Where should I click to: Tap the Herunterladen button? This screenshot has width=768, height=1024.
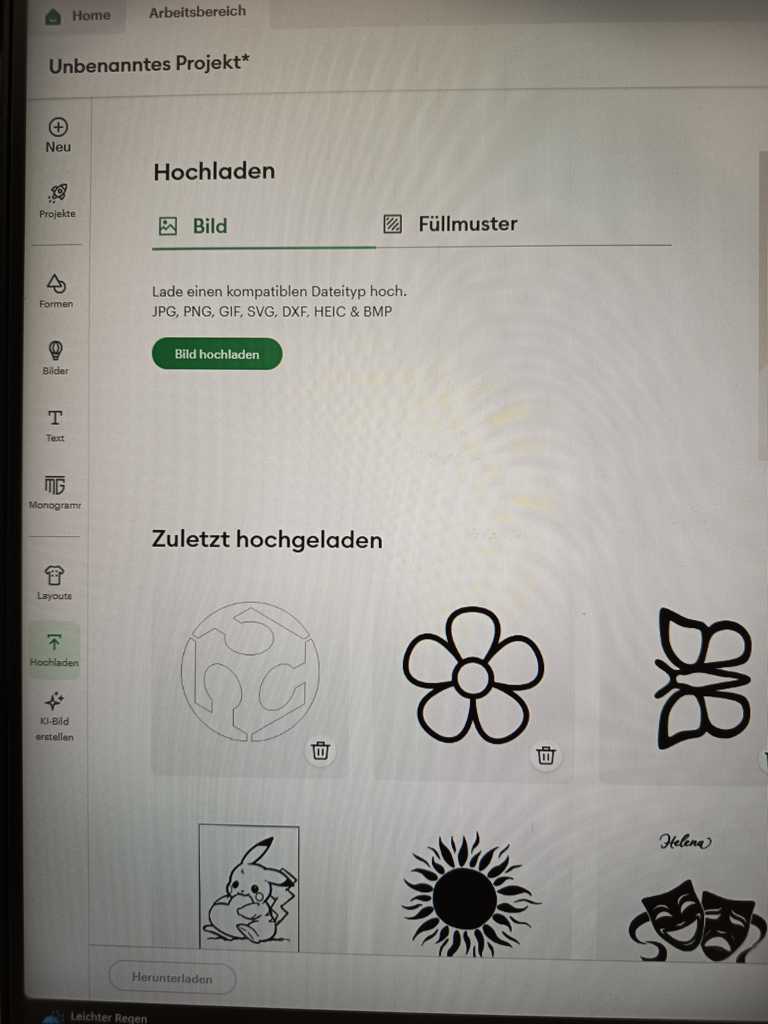click(172, 978)
